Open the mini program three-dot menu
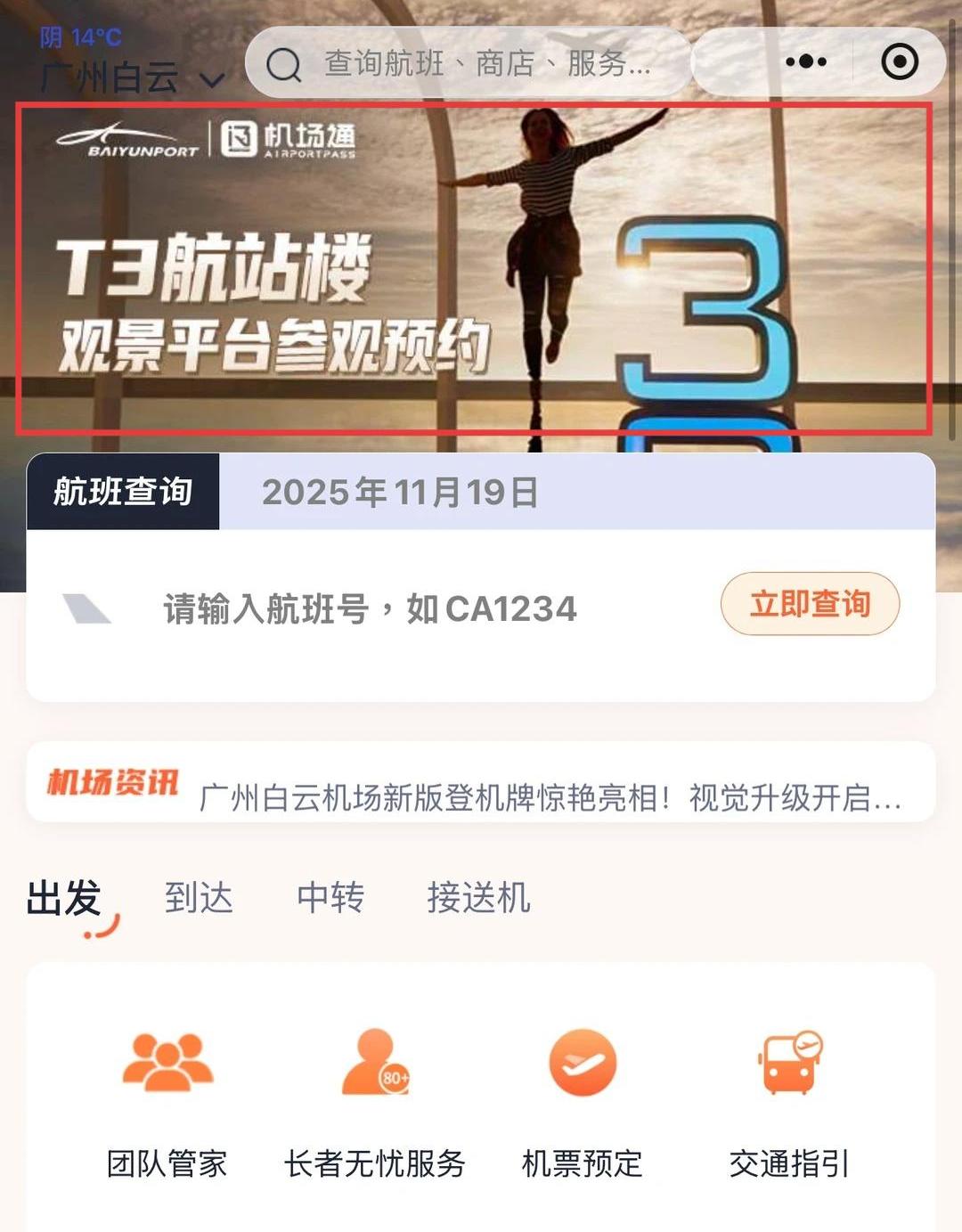The image size is (962, 1232). (x=806, y=62)
